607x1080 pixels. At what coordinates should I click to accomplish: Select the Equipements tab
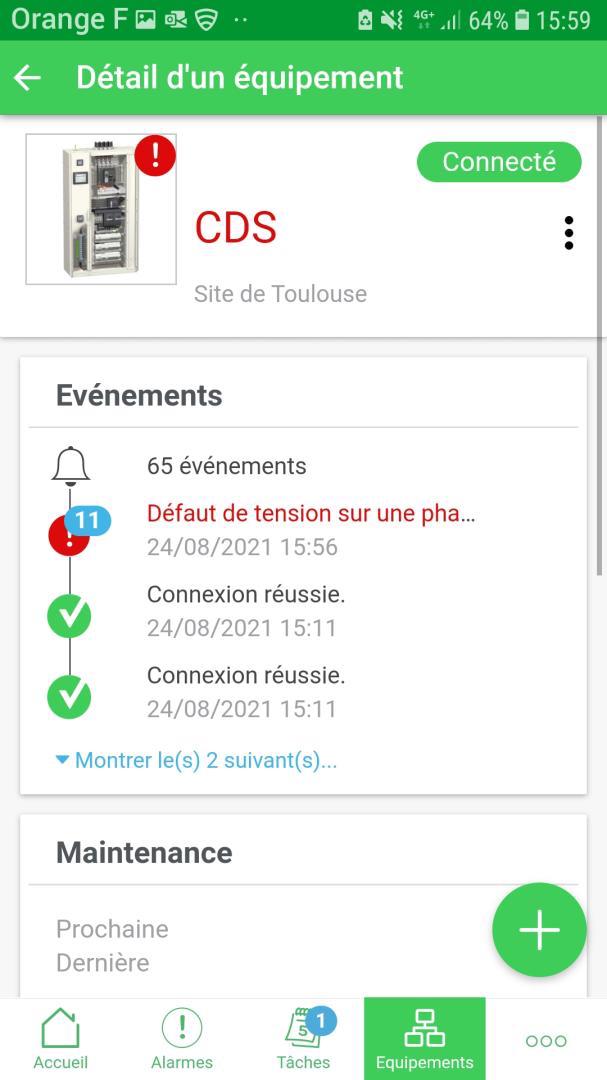point(424,1039)
